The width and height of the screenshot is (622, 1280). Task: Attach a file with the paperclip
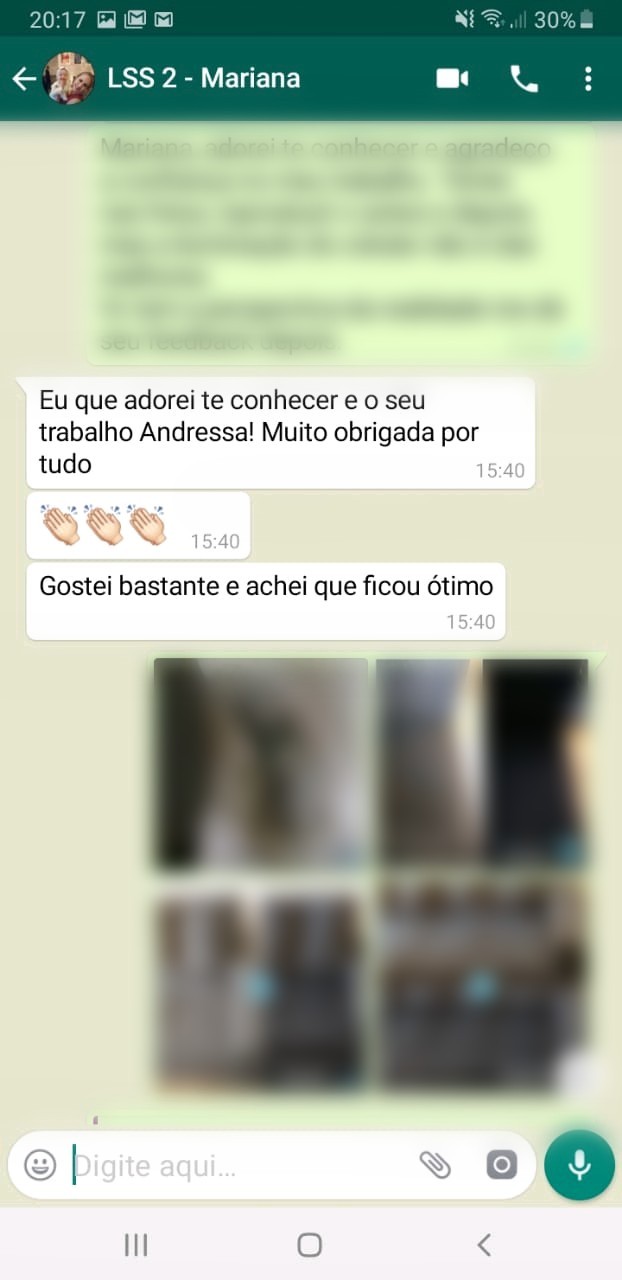[x=435, y=1164]
